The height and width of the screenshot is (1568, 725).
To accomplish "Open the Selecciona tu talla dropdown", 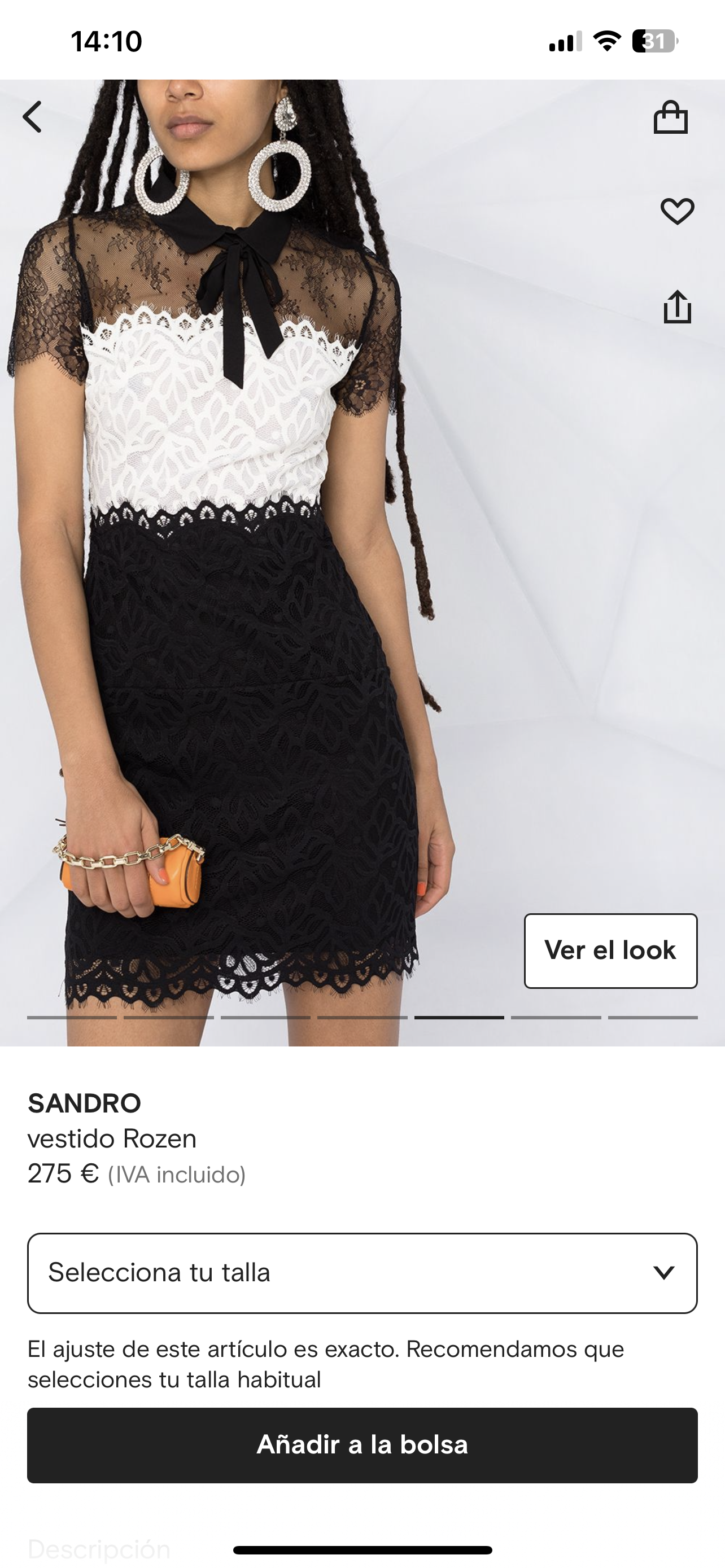I will click(362, 1273).
